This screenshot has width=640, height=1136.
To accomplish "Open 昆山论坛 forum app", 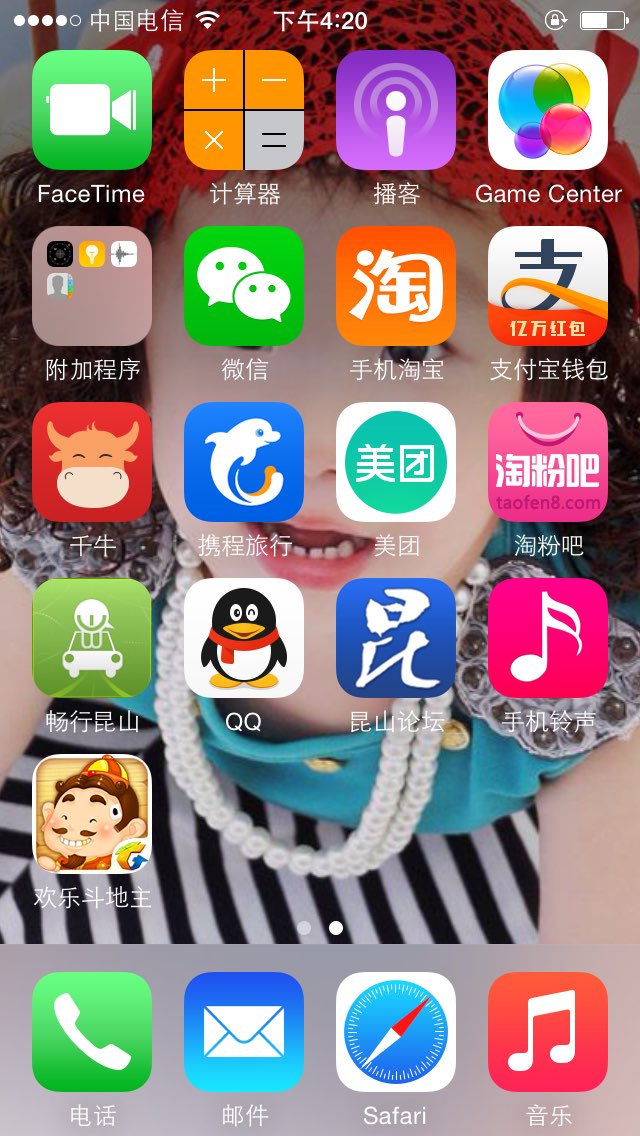I will click(x=396, y=638).
